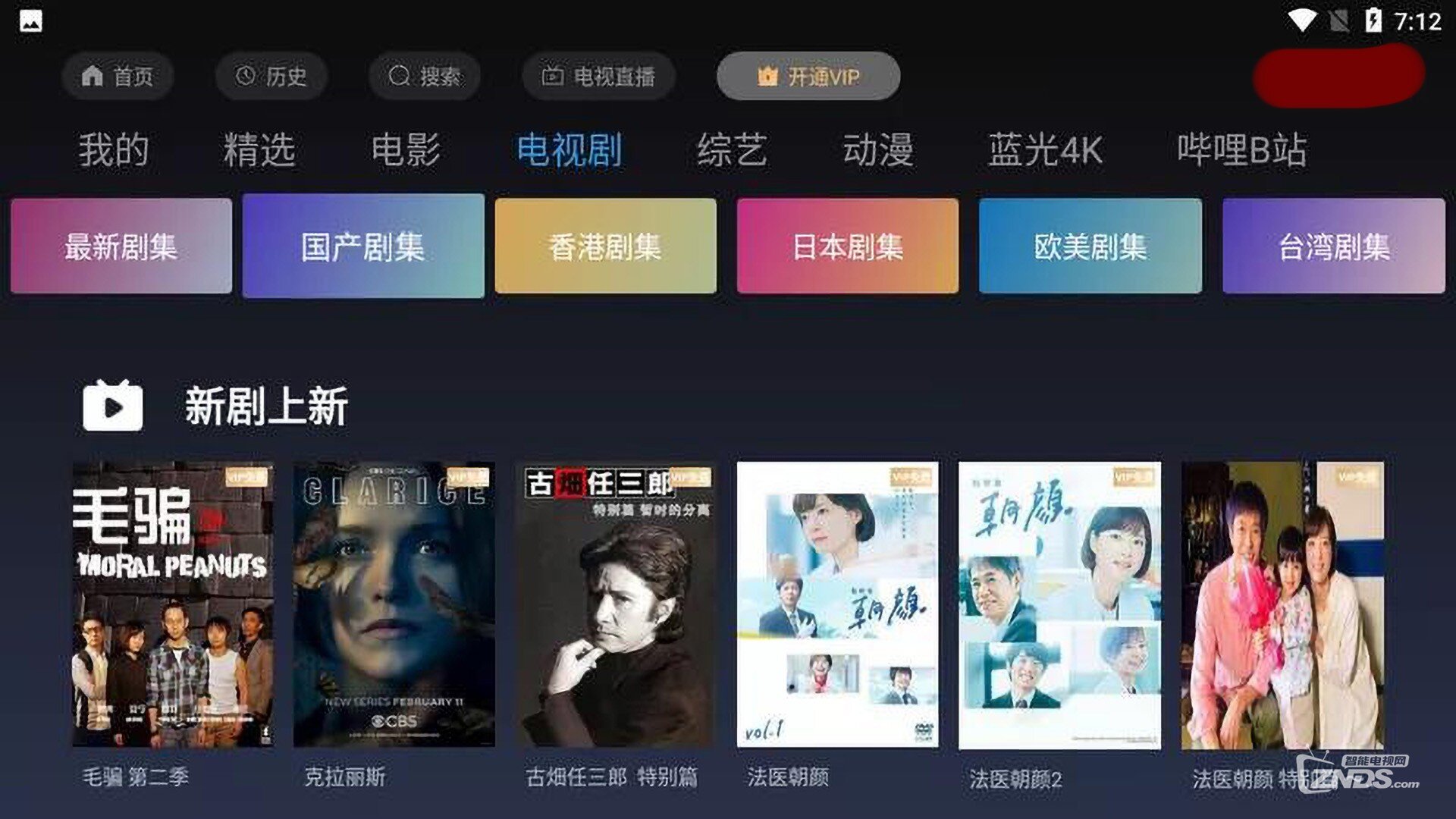
Task: Switch to the 精选 tab
Action: tap(259, 149)
